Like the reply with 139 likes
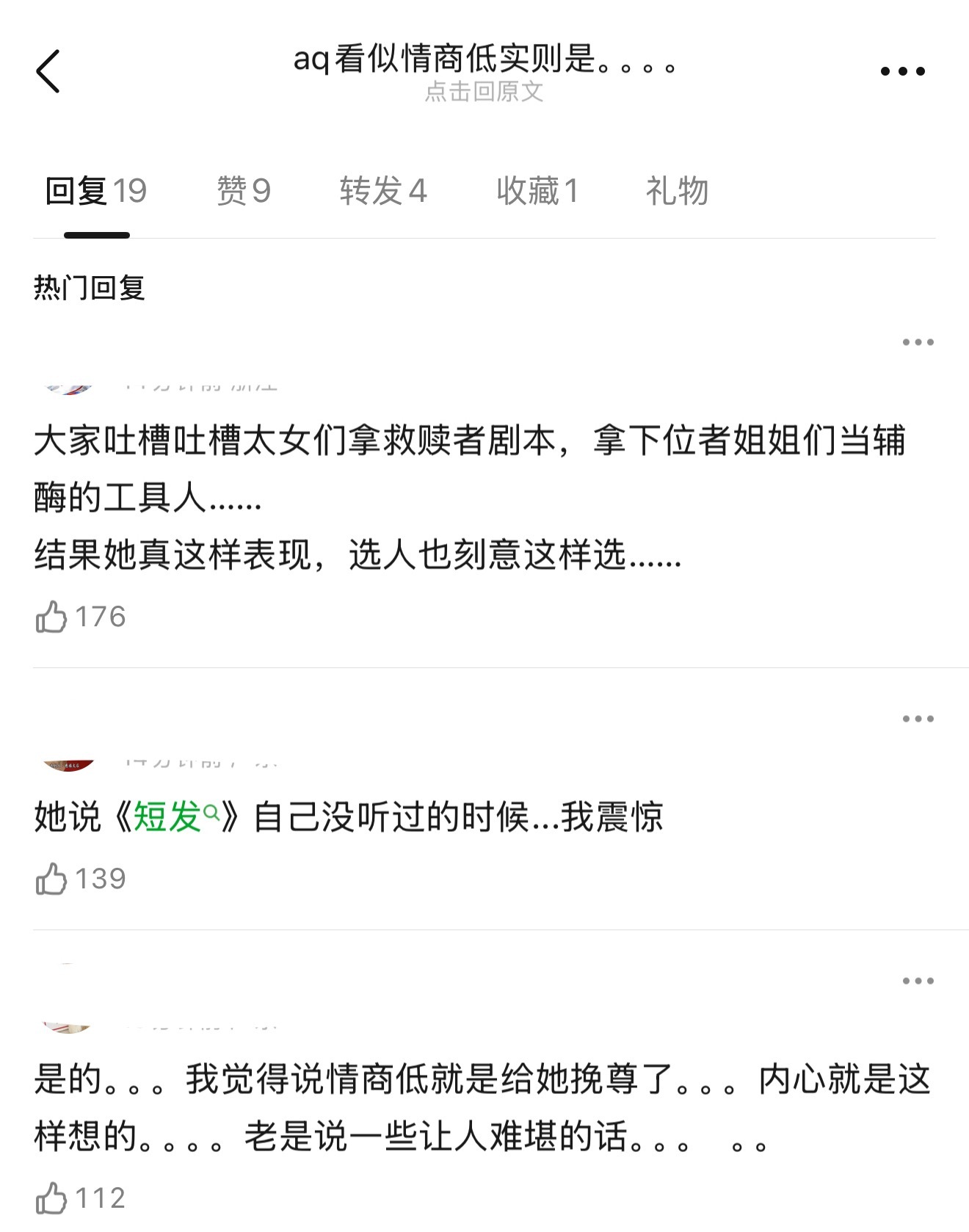 point(51,879)
